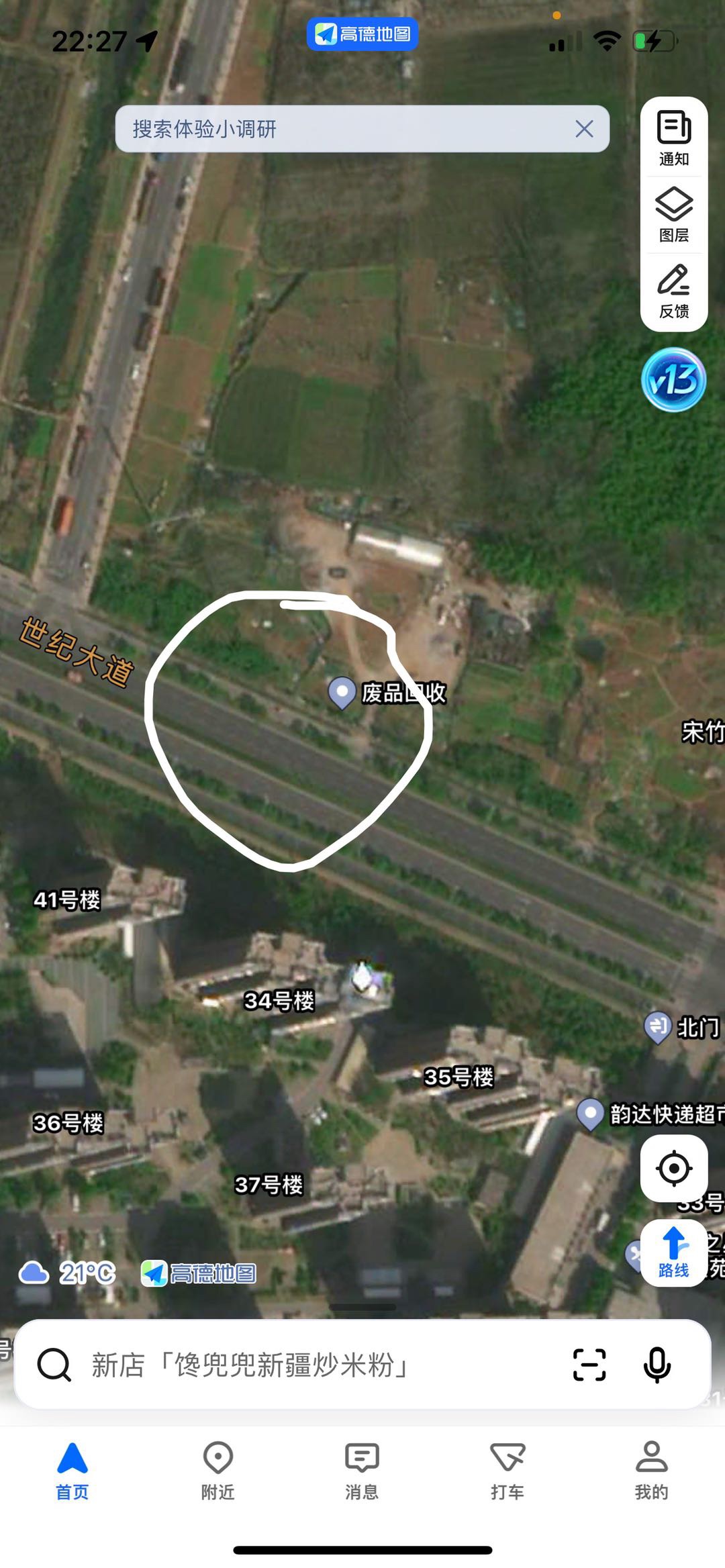
Task: Open the 路线 route planner
Action: pyautogui.click(x=673, y=1253)
